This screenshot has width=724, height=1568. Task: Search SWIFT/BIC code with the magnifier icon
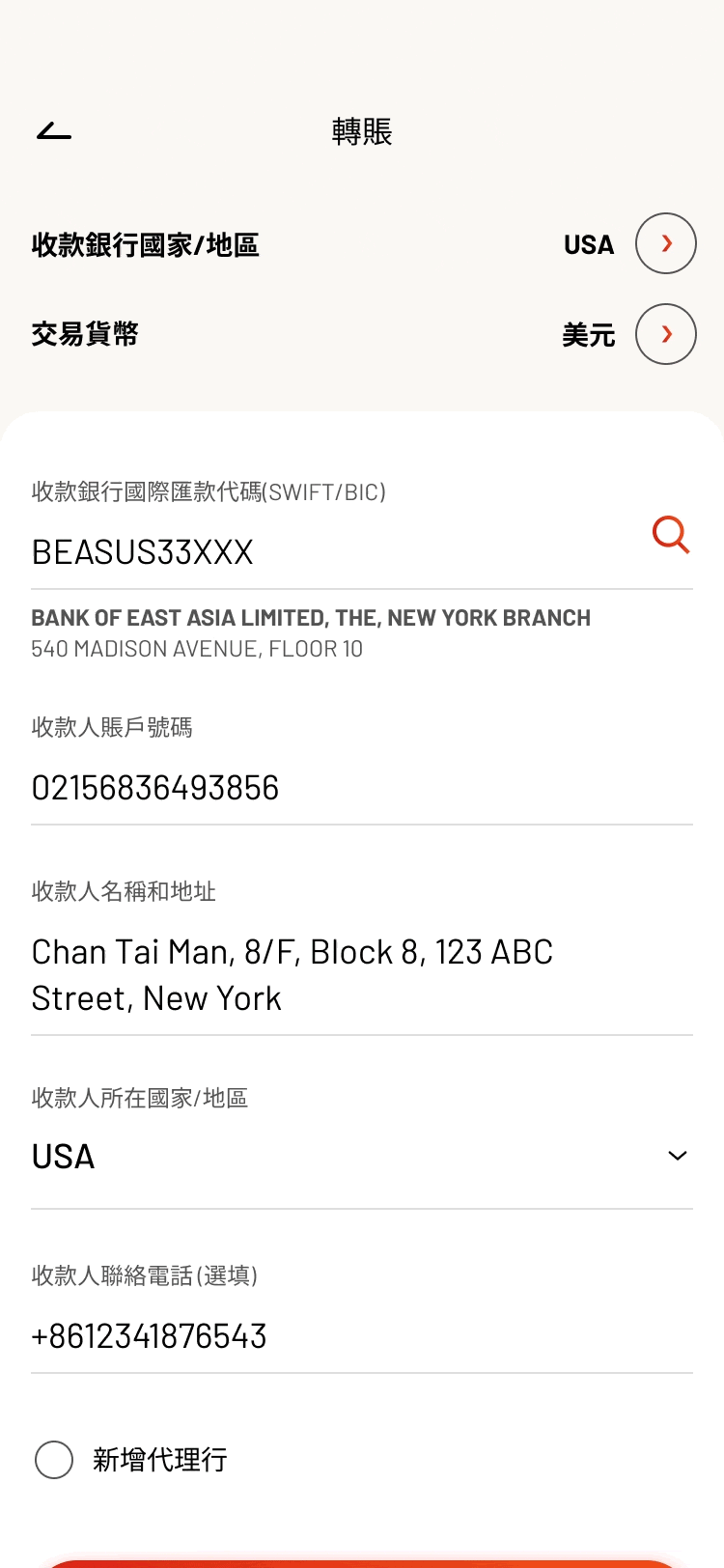pos(671,534)
